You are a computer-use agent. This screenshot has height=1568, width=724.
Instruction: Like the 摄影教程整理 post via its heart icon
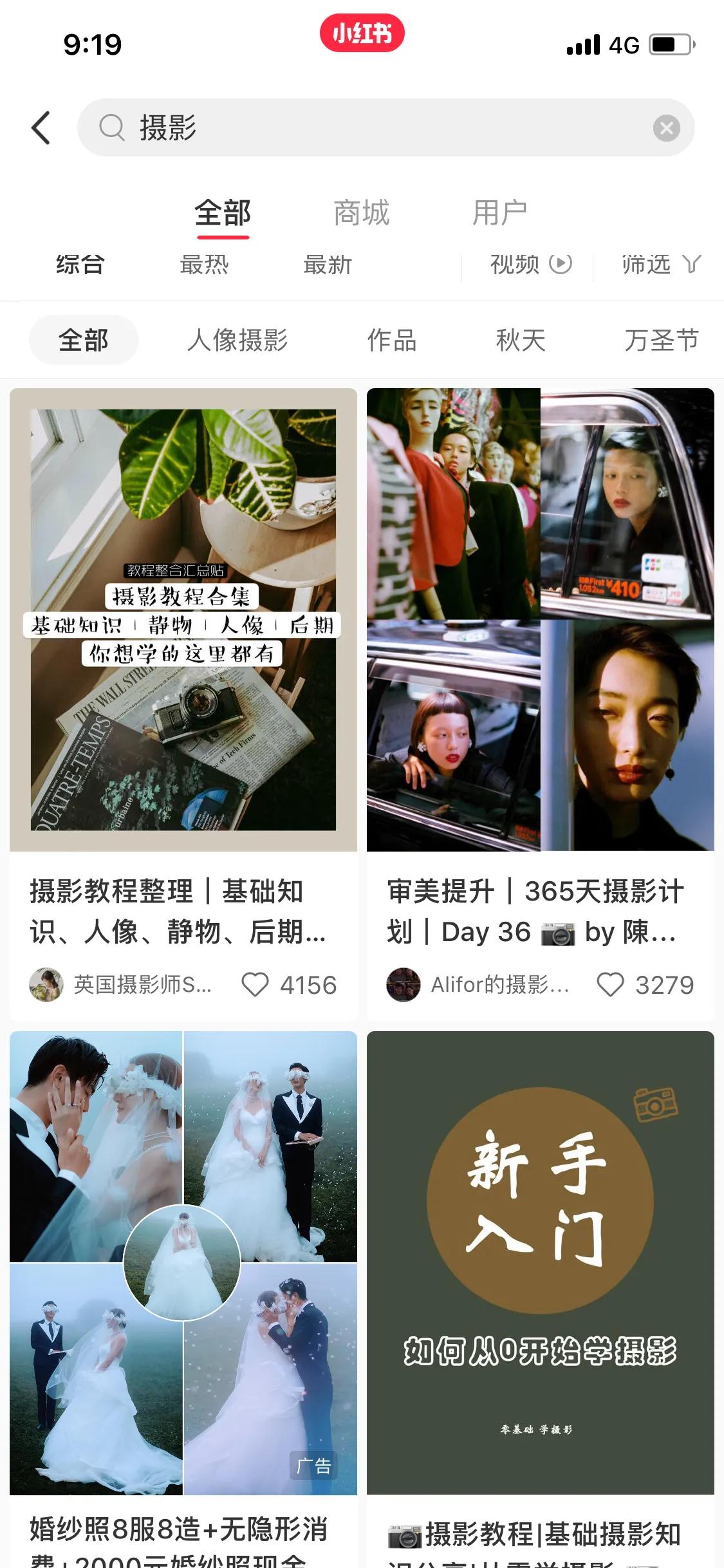pos(257,984)
